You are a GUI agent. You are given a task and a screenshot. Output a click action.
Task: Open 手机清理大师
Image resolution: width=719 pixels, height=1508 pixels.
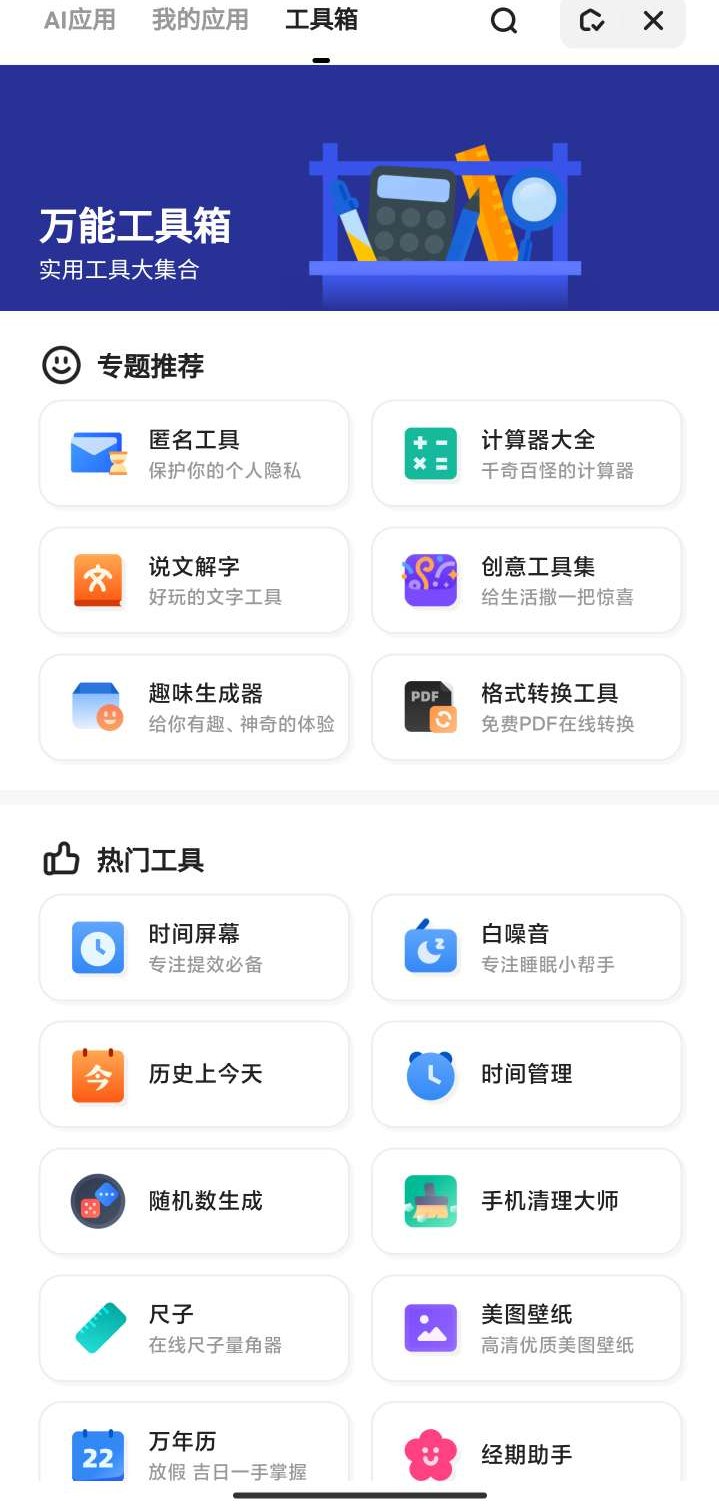tap(526, 1201)
